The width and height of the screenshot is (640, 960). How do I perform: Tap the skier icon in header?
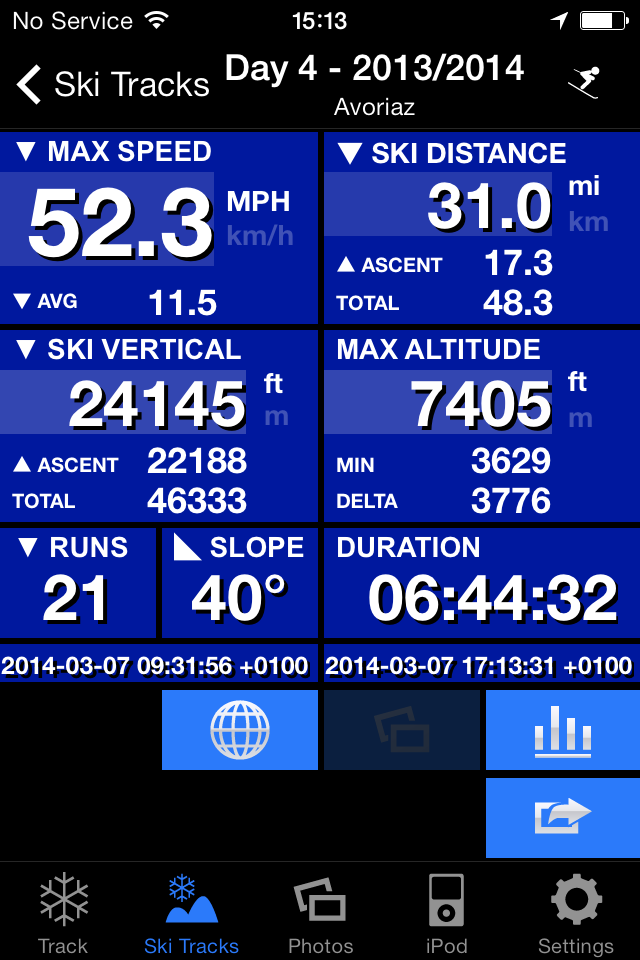tap(583, 82)
